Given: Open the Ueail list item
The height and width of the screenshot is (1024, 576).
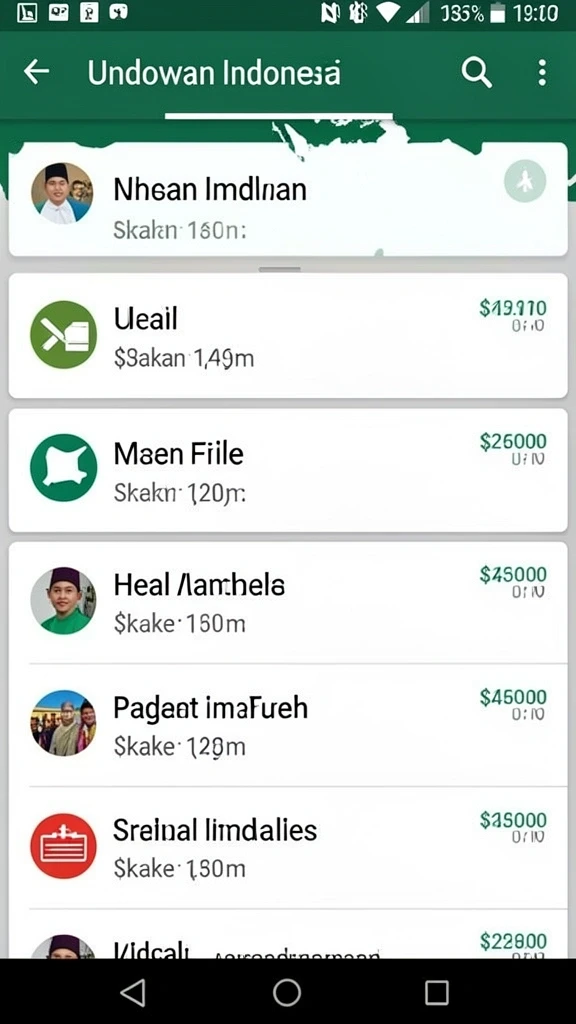Looking at the screenshot, I should click(x=288, y=335).
